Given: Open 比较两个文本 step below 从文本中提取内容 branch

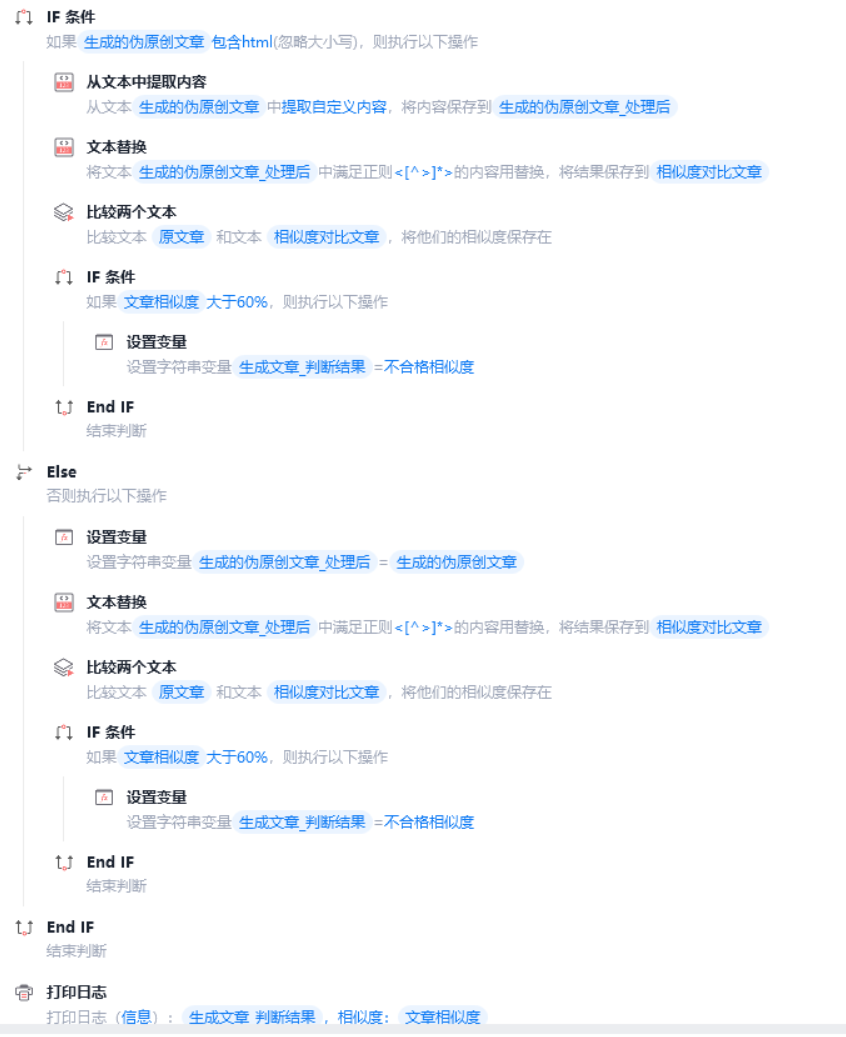Looking at the screenshot, I should pos(131,212).
